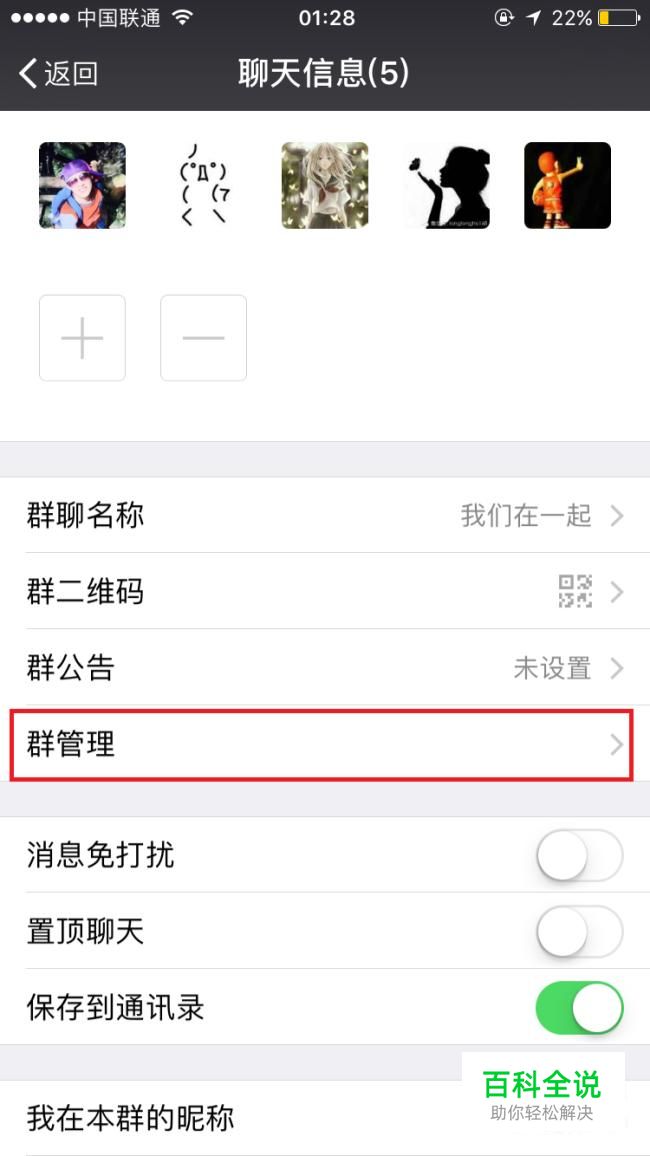Open the member with purple hair avatar

point(82,185)
